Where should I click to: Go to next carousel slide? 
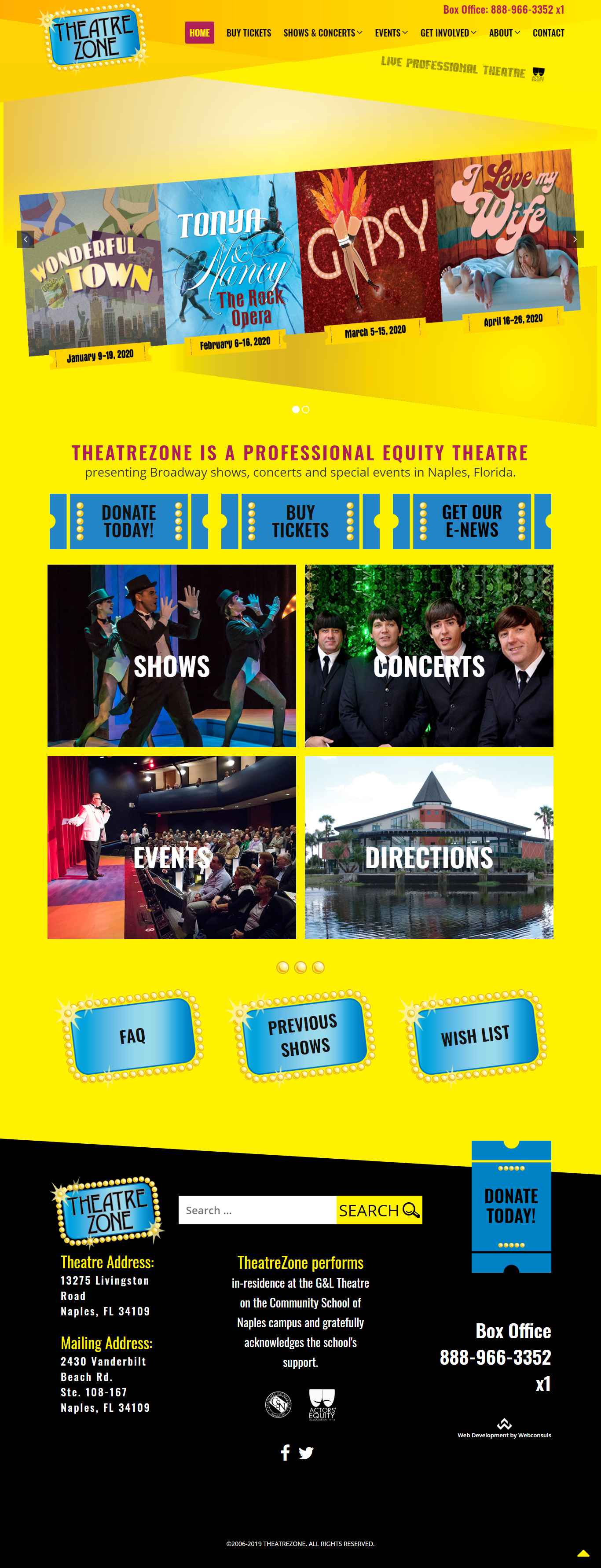[x=575, y=239]
